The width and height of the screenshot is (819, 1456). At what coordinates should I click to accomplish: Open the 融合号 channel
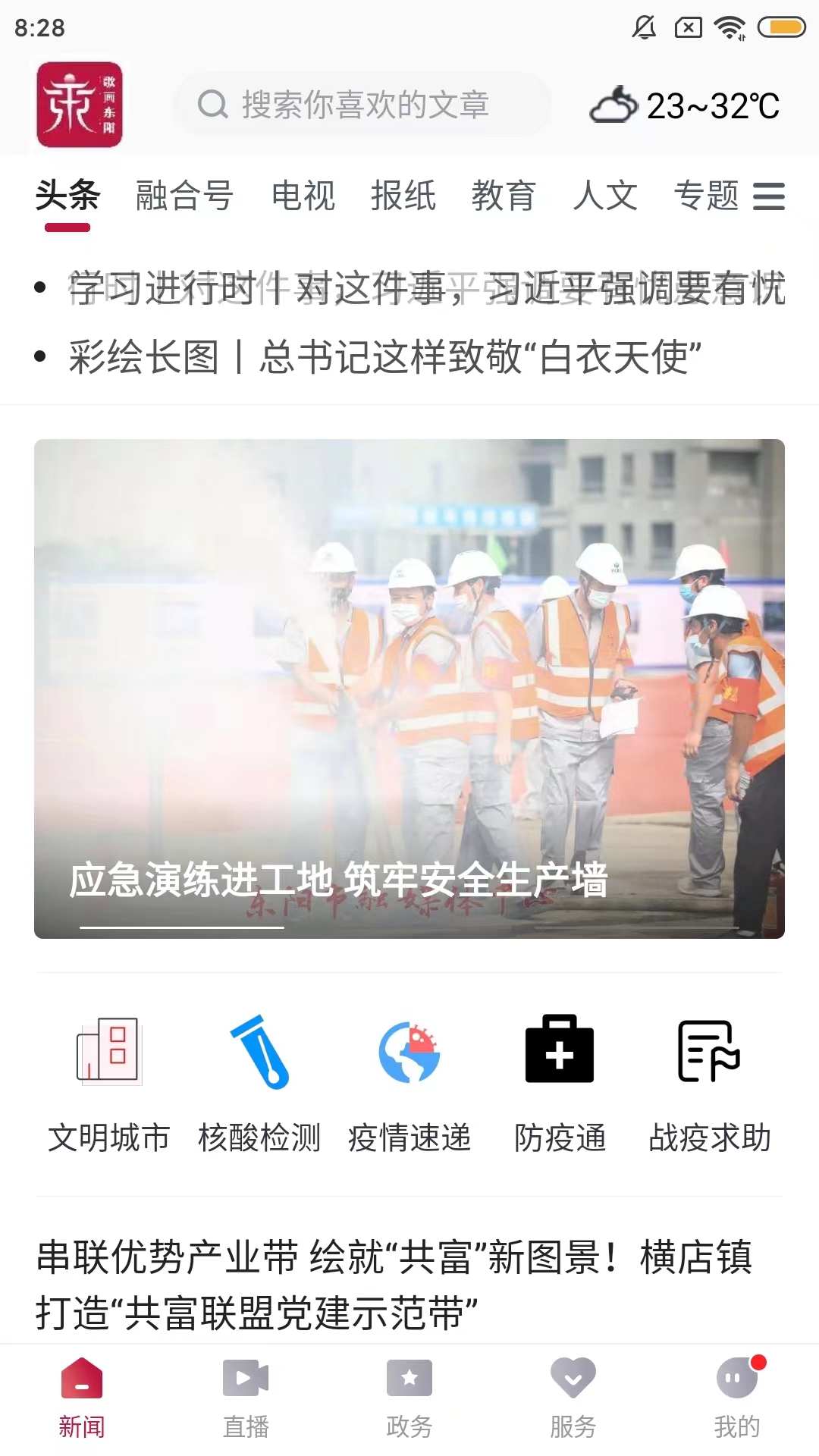183,196
